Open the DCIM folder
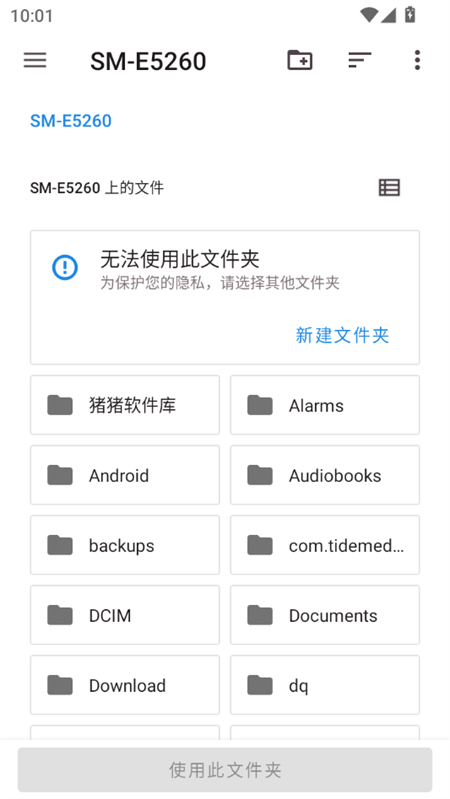The image size is (450, 799). pyautogui.click(x=125, y=615)
